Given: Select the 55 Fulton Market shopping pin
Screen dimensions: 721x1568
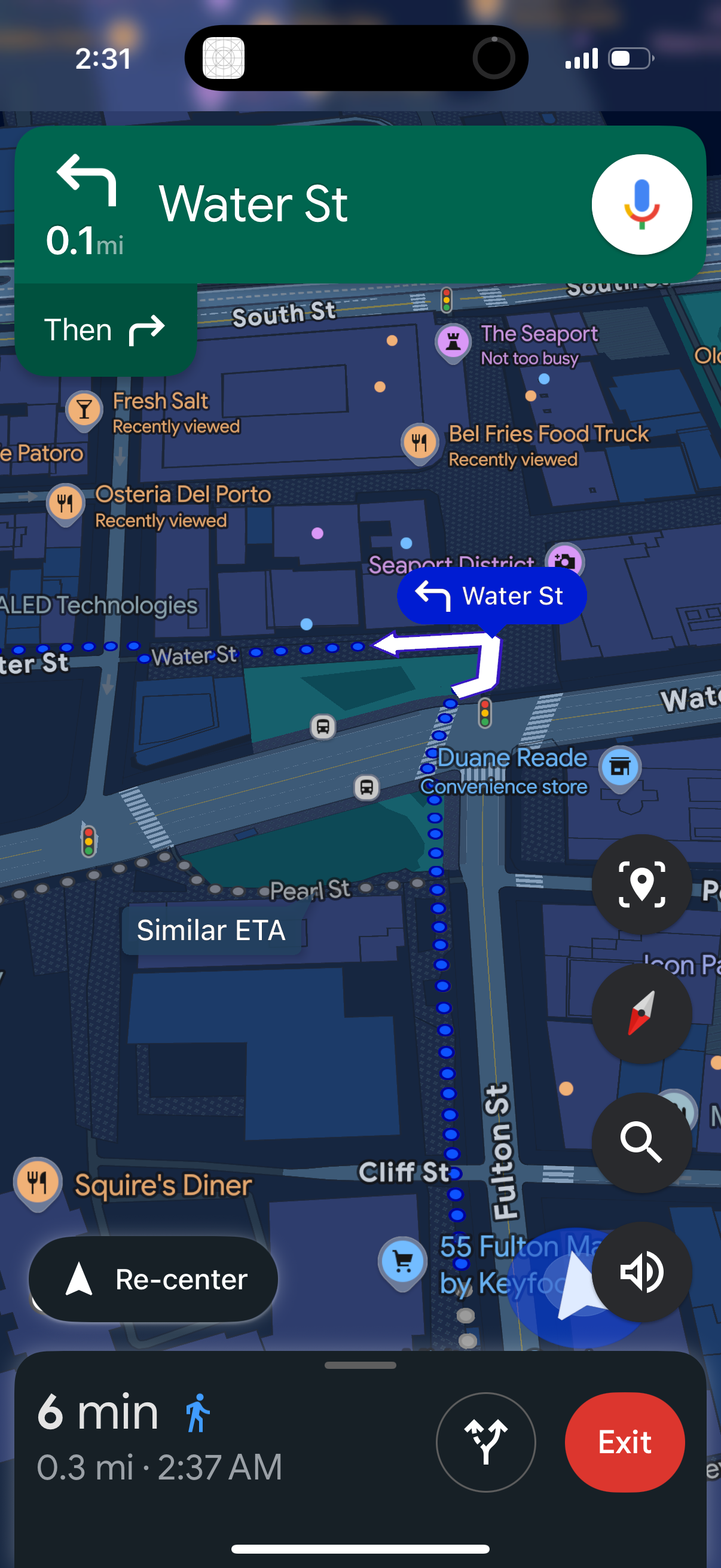Looking at the screenshot, I should (402, 1262).
